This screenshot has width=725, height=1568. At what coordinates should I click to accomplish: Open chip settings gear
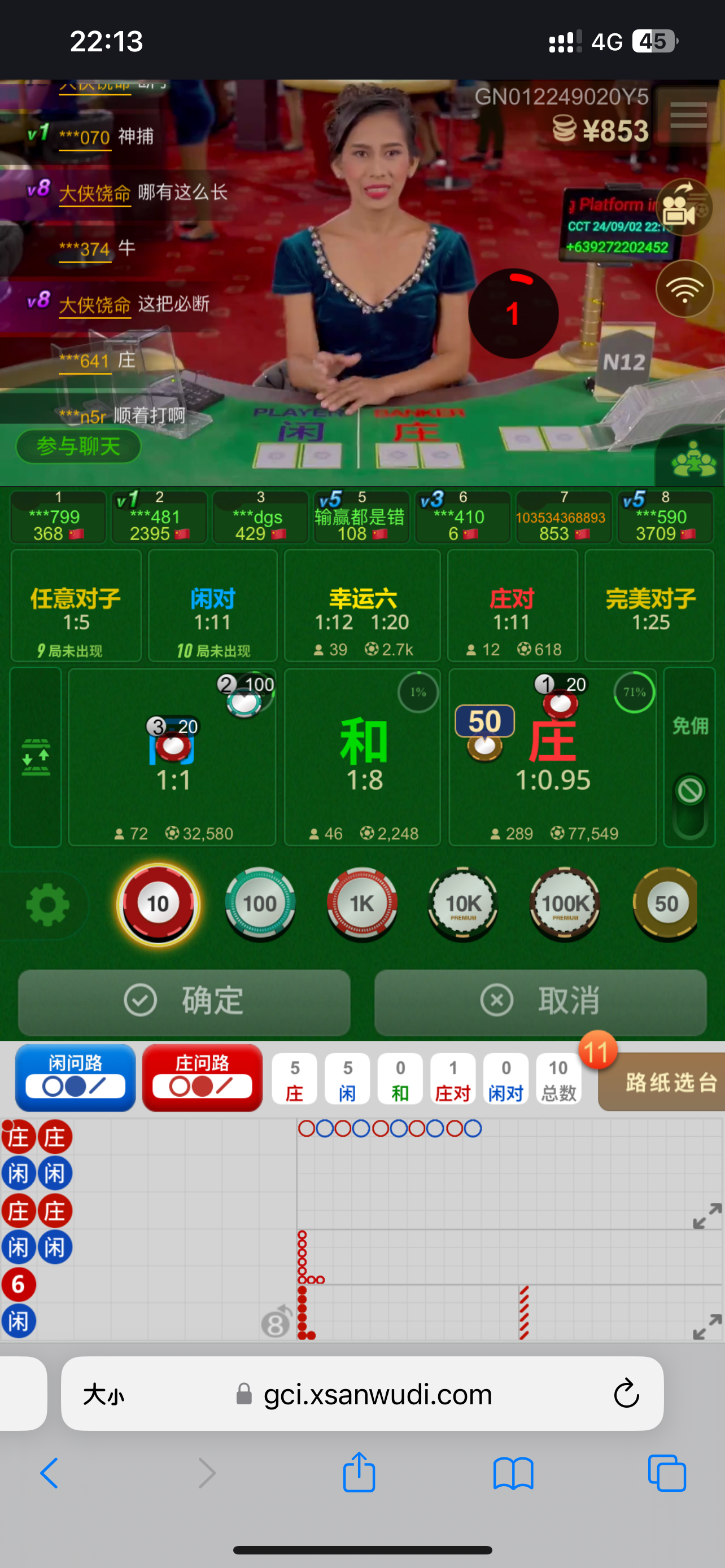(47, 905)
